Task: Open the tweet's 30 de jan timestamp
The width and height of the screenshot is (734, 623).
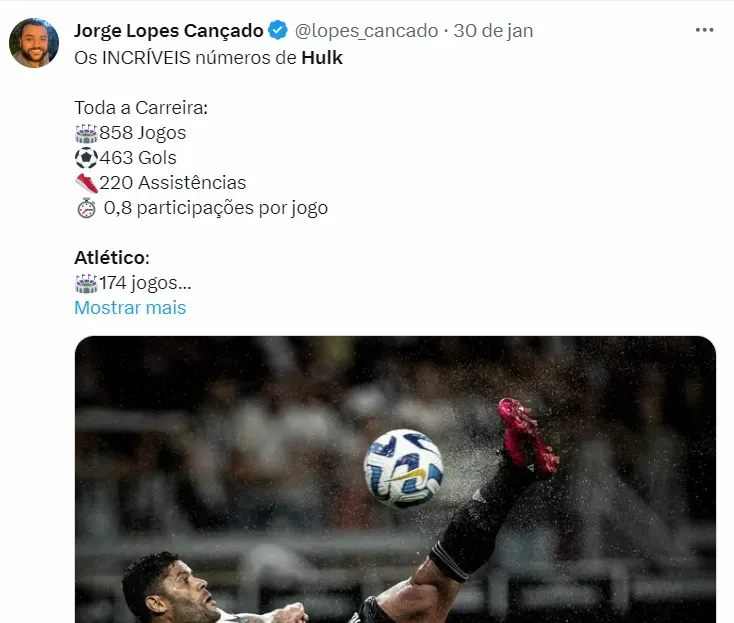Action: click(x=493, y=30)
